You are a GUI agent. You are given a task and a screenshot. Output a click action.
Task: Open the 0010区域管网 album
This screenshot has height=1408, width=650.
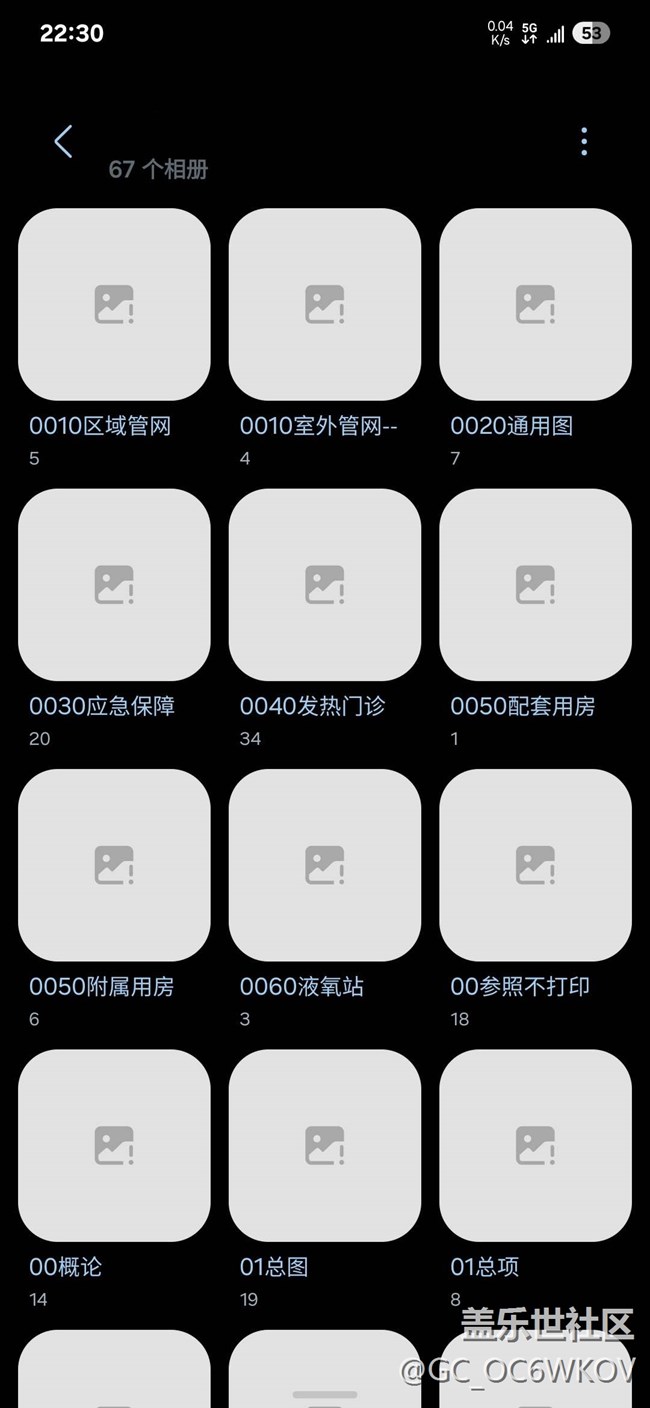click(114, 304)
